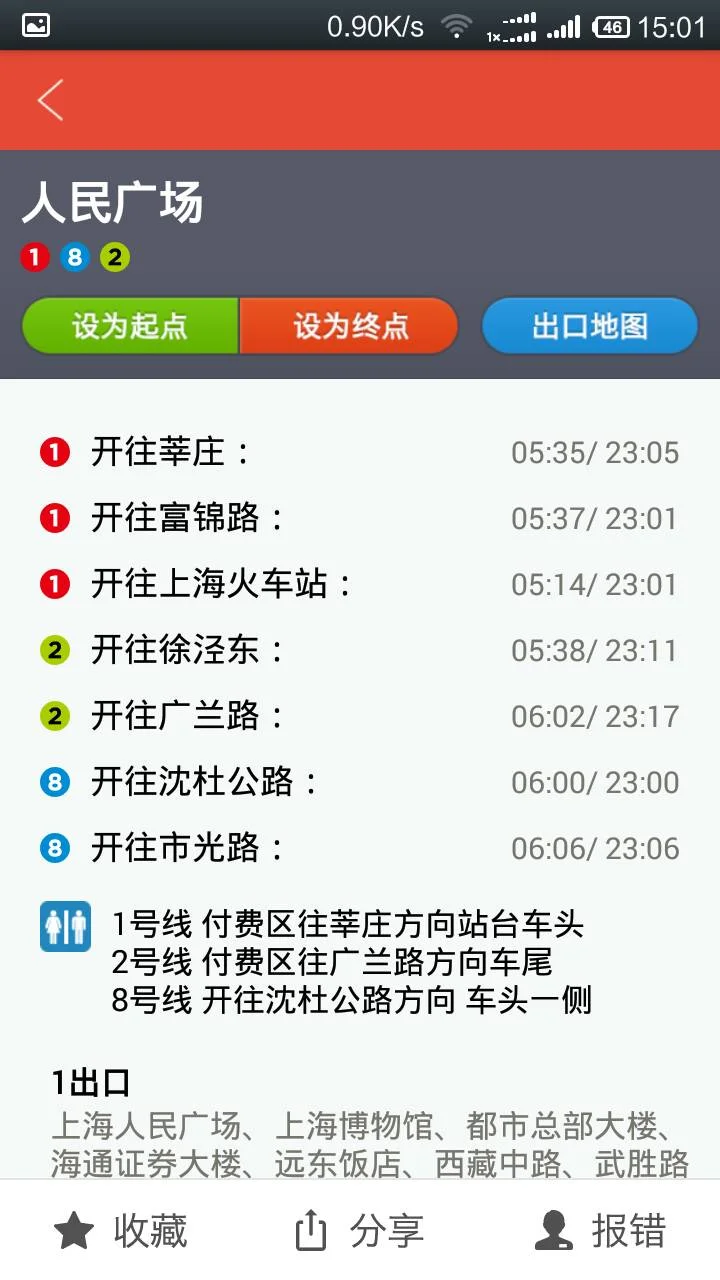This screenshot has height=1280, width=720.
Task: Select the Line 8 icon beside 开往沈杜公路
Action: 55,782
